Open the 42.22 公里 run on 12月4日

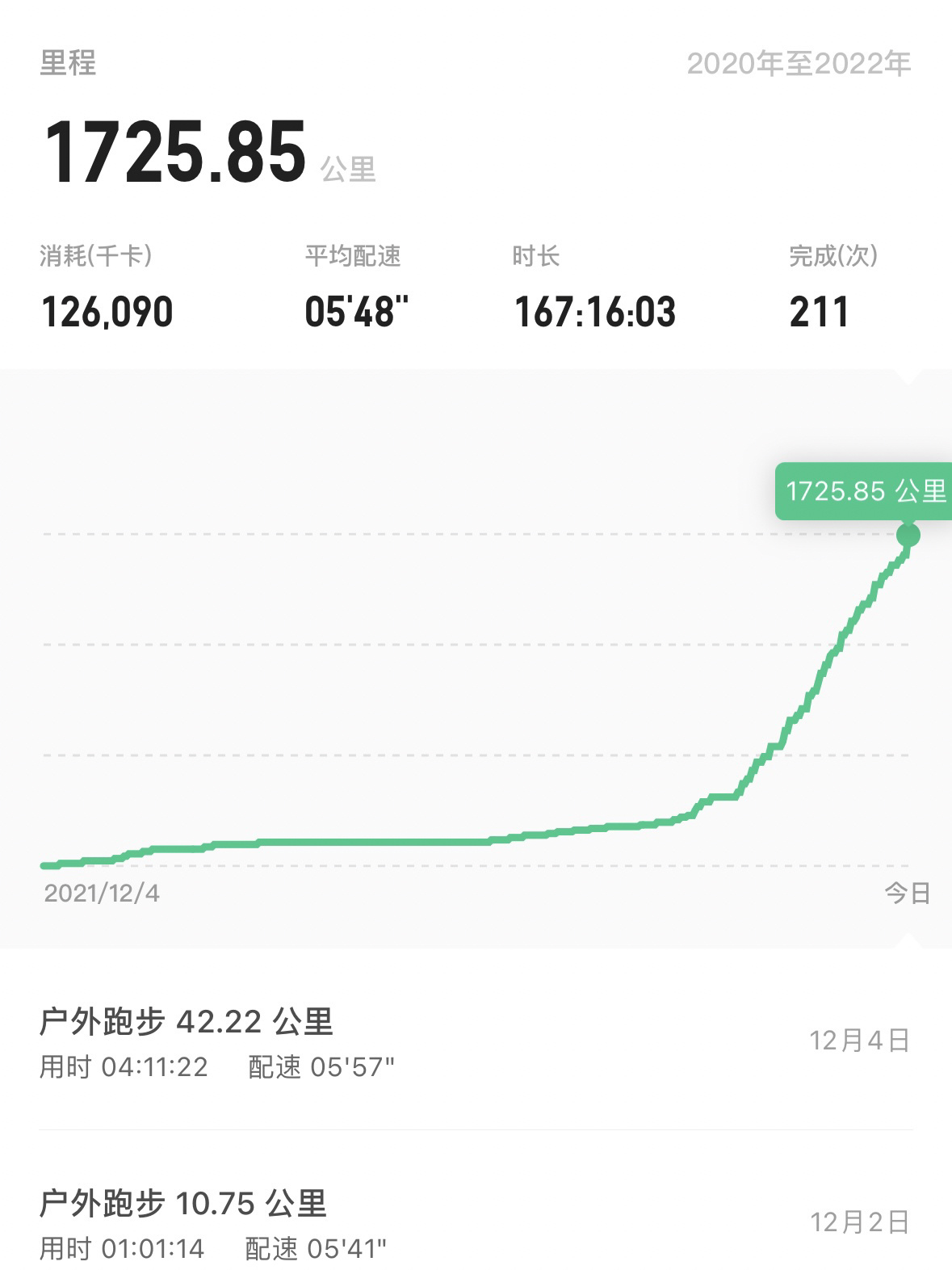tap(475, 1041)
